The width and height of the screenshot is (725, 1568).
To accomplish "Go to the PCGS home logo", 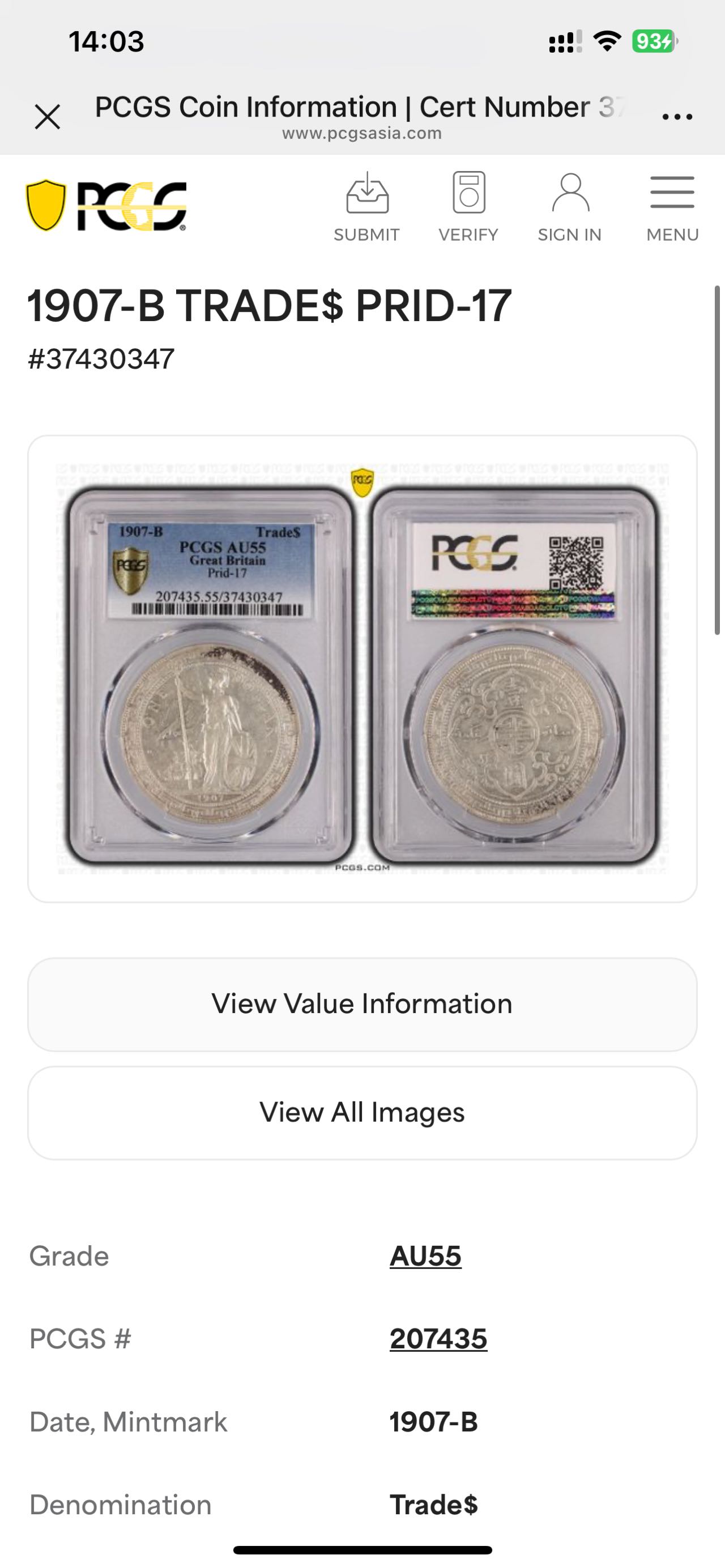I will click(x=106, y=206).
